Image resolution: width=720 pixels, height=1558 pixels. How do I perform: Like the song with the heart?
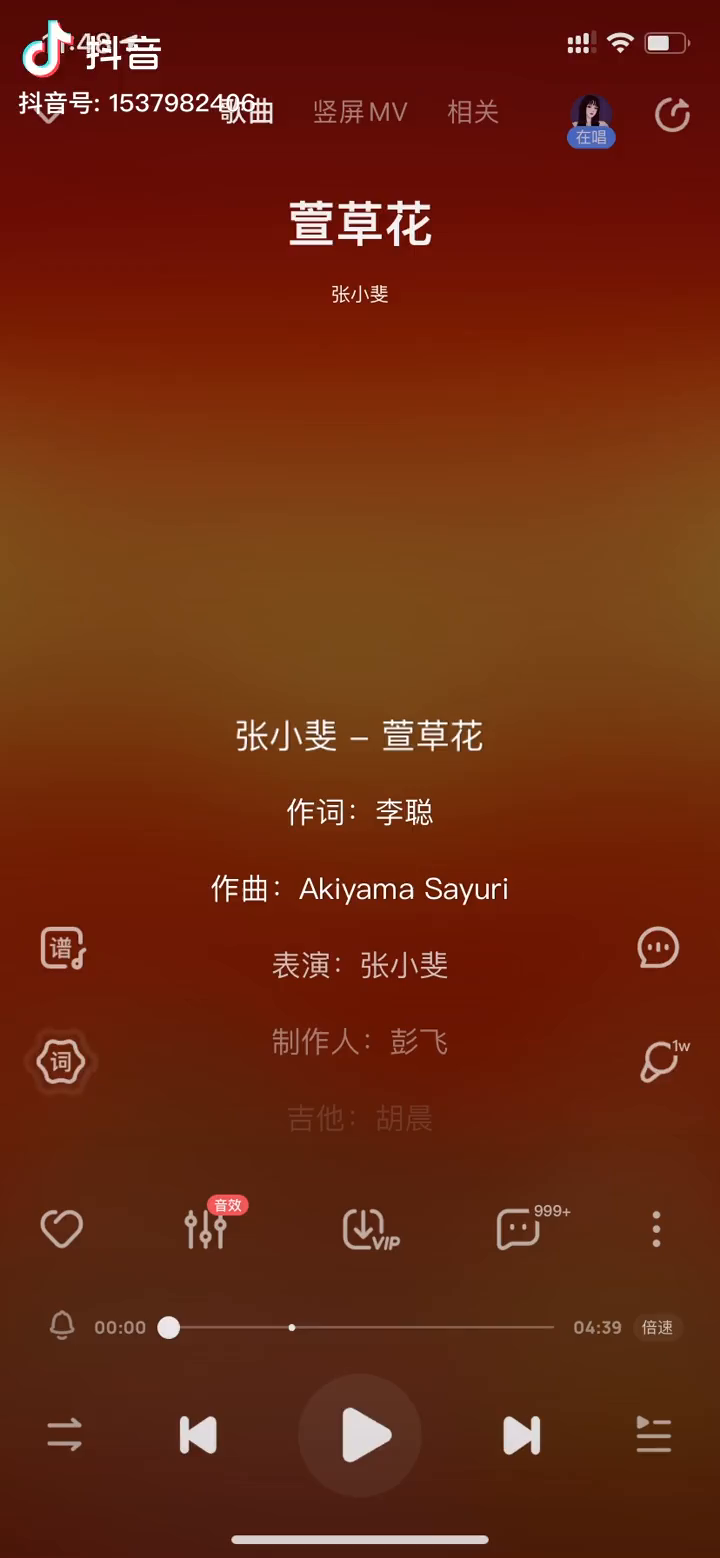click(61, 1229)
